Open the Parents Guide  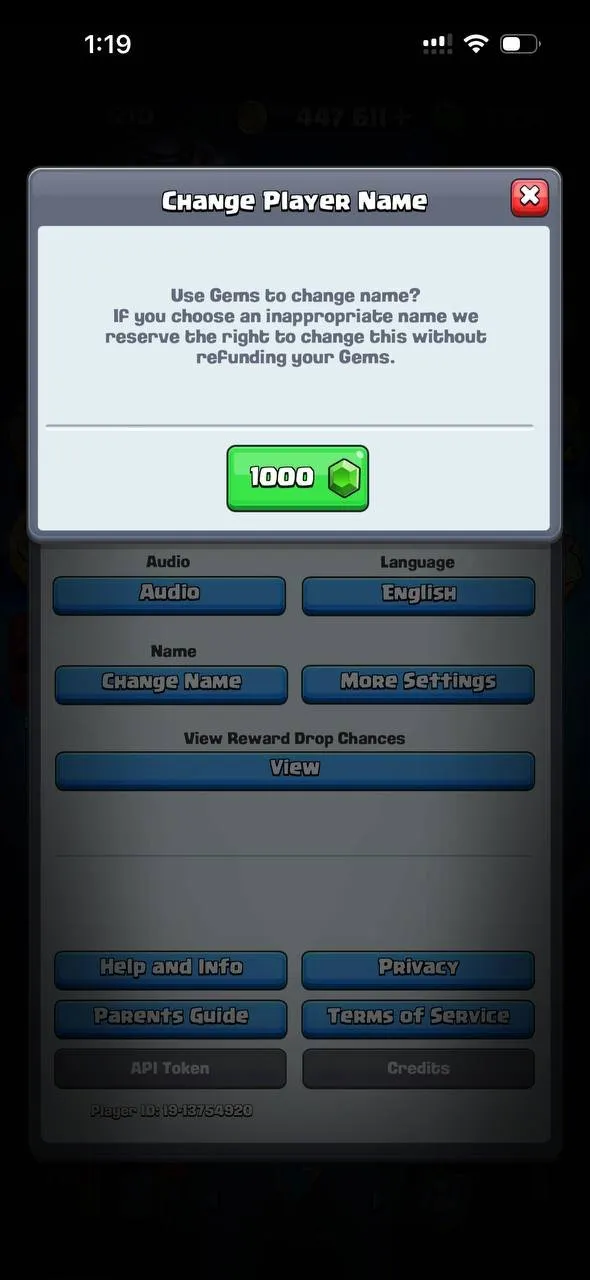(x=171, y=1018)
